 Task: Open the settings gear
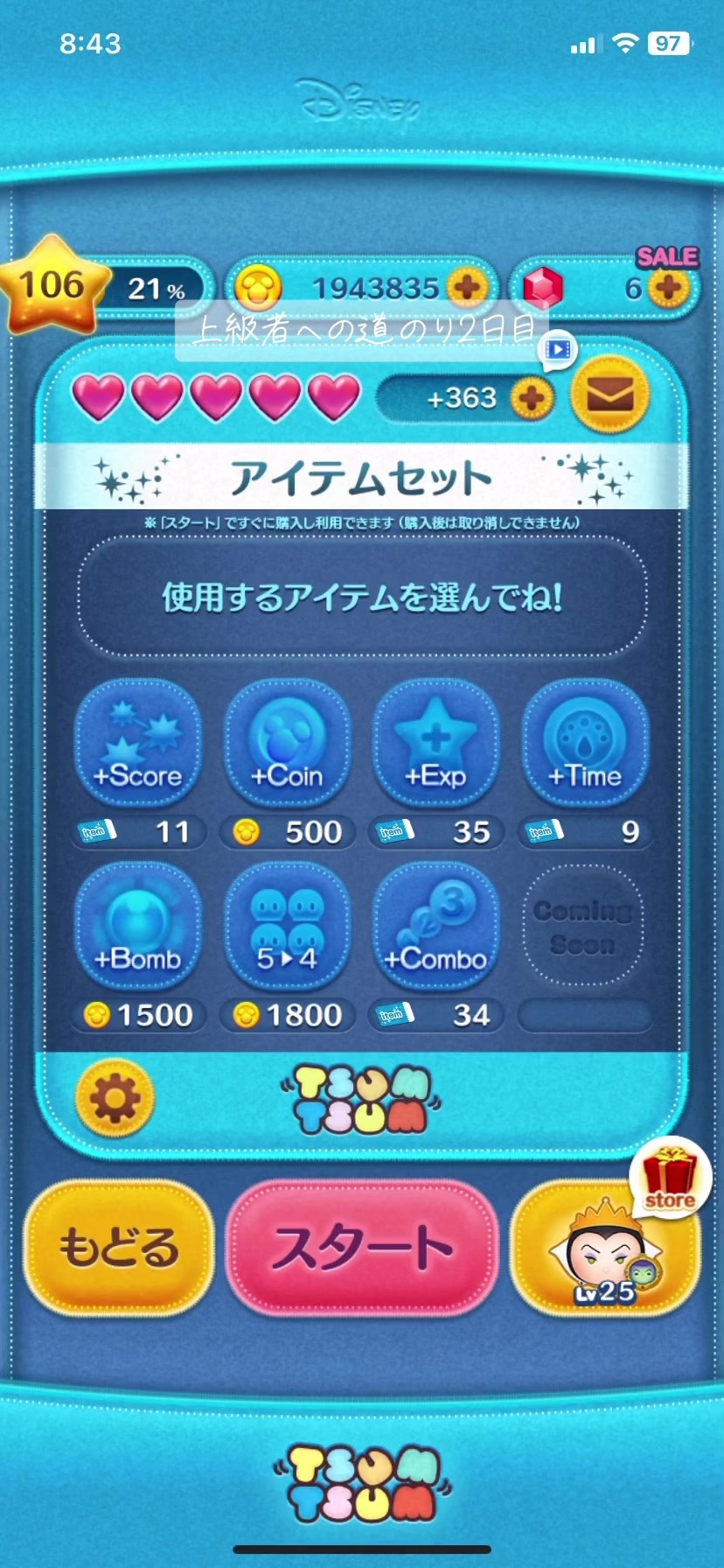click(x=115, y=1097)
